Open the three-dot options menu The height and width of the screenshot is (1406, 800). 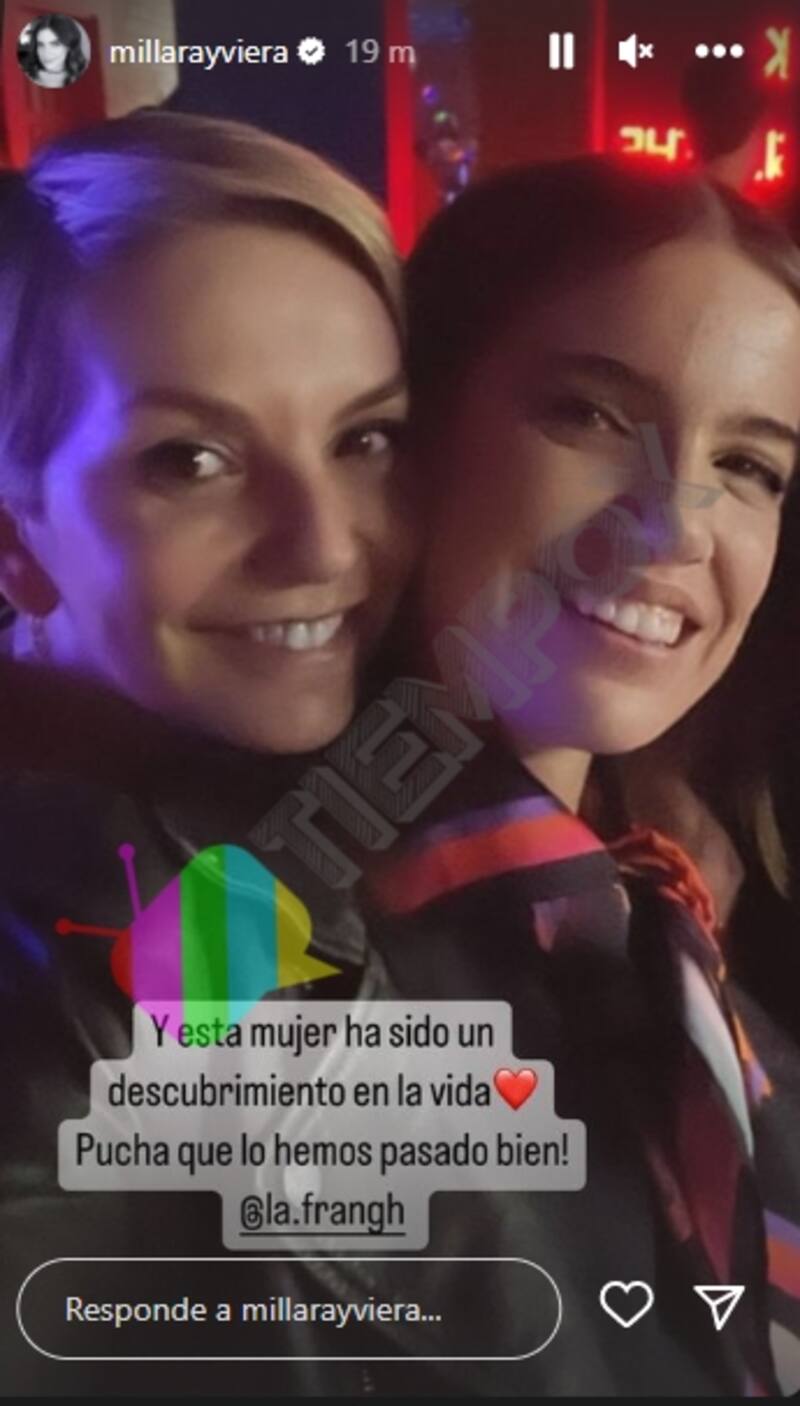tap(719, 51)
